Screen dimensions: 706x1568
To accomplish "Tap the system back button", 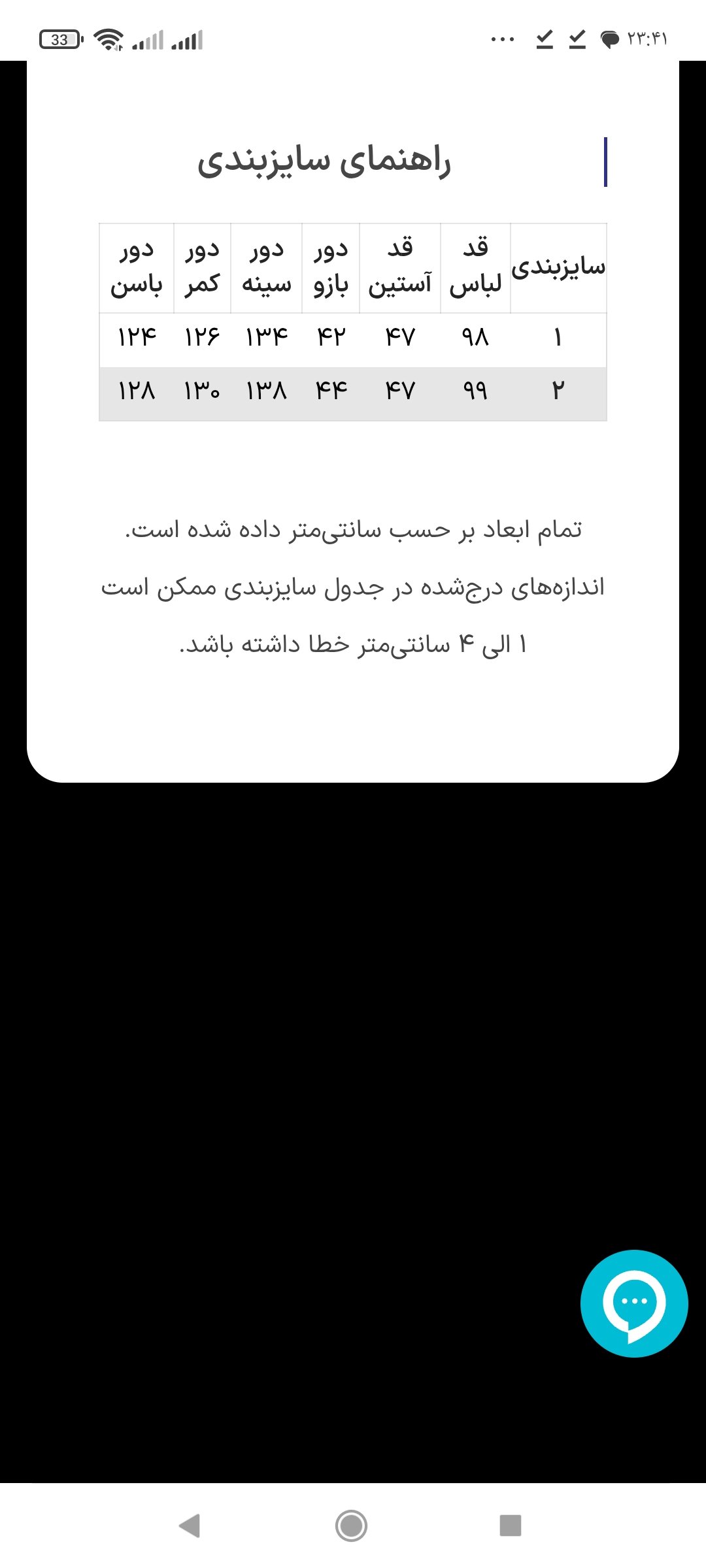I will (x=190, y=1526).
